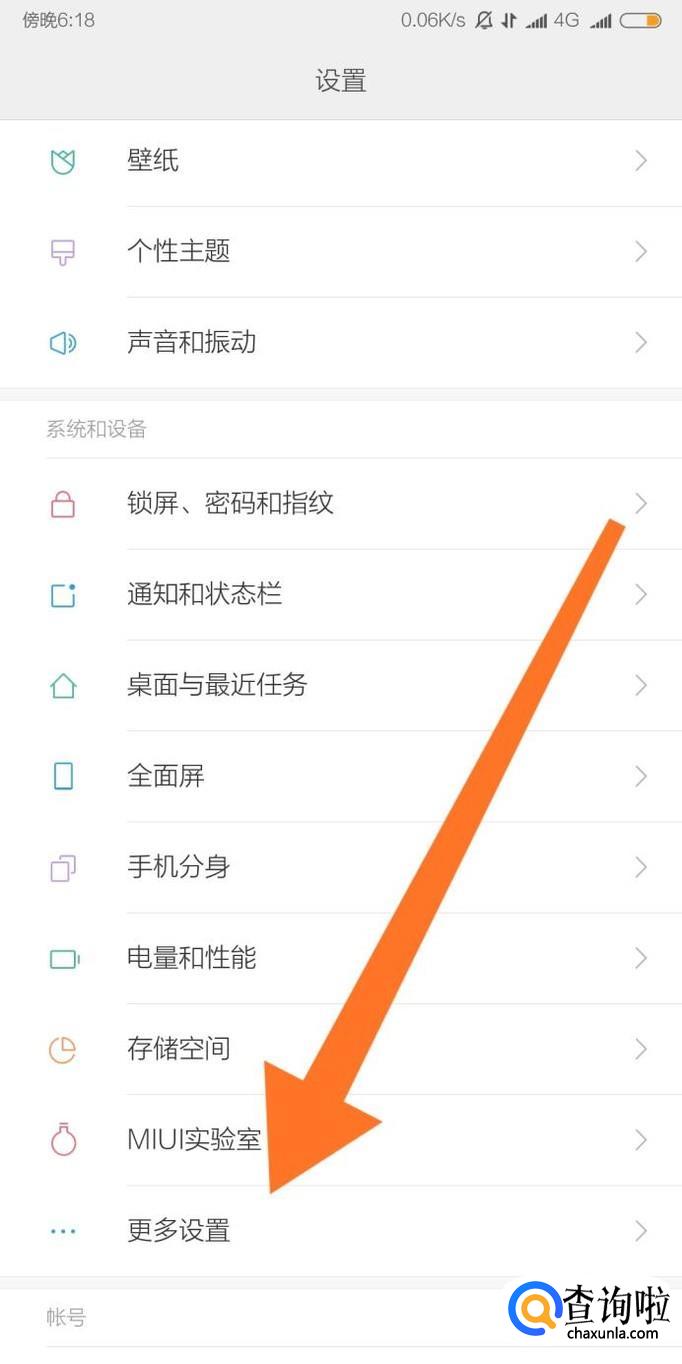Open the 壁纸 wallpaper settings
Image resolution: width=682 pixels, height=1364 pixels.
(x=153, y=160)
